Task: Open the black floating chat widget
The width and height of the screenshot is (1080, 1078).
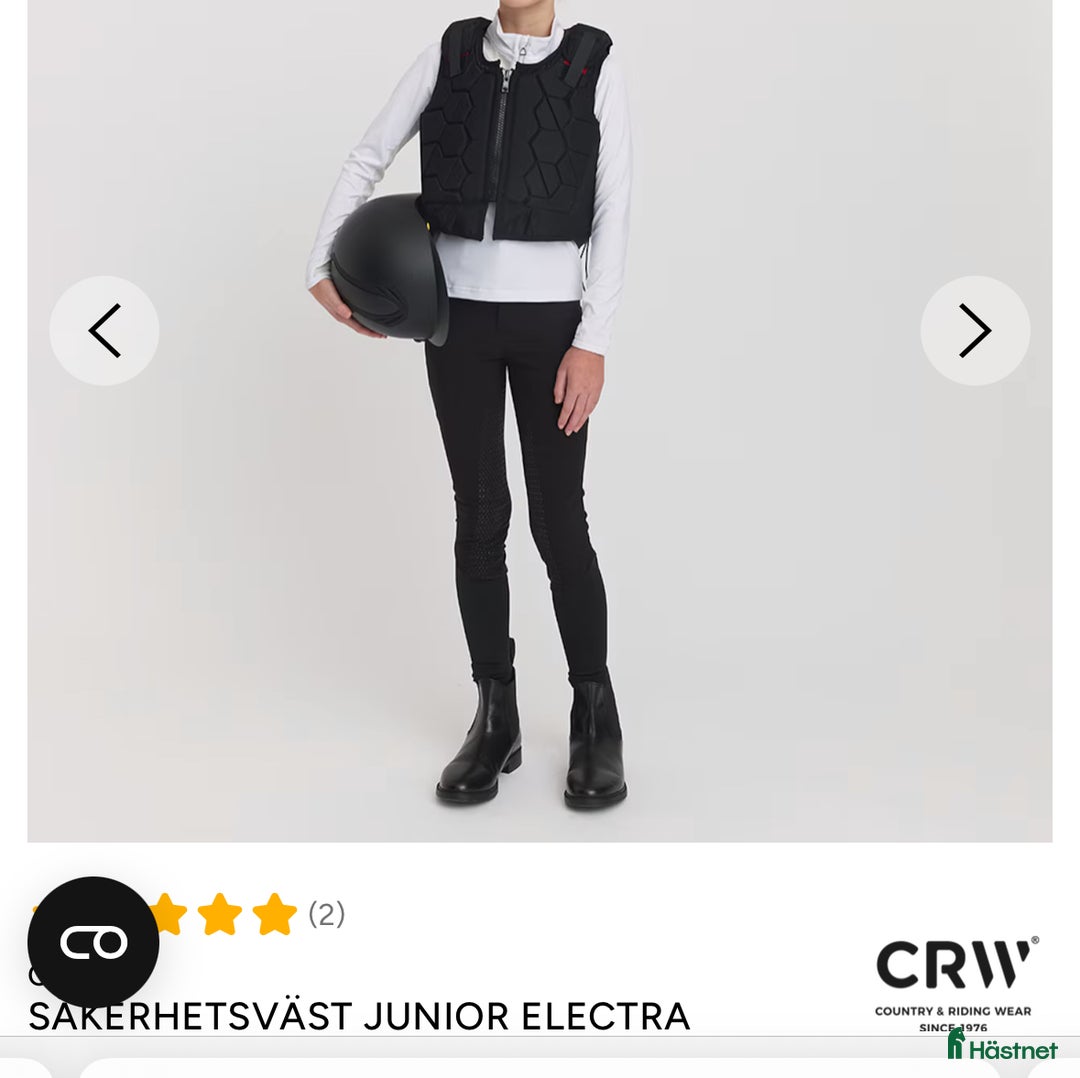Action: point(93,942)
